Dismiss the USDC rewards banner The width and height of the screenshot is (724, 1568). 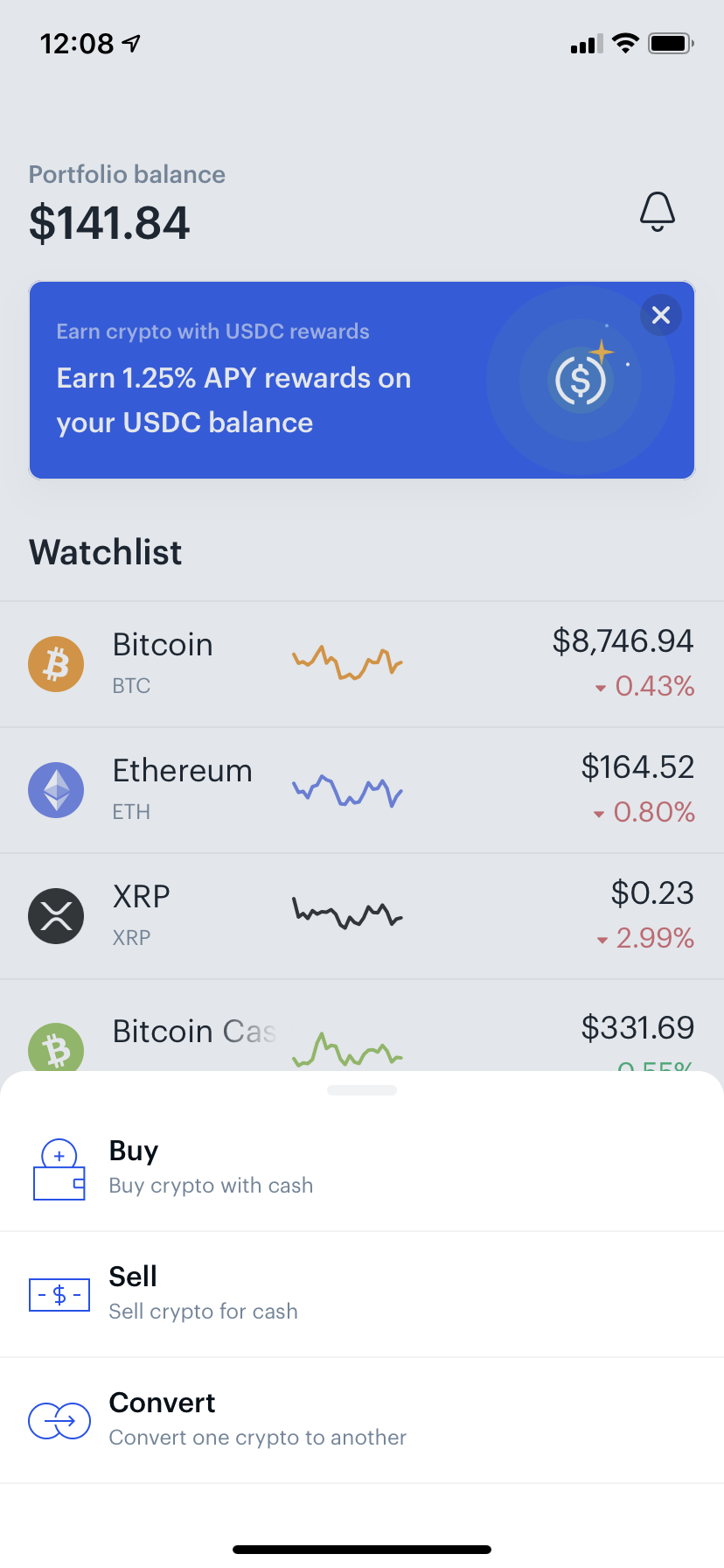[x=661, y=315]
